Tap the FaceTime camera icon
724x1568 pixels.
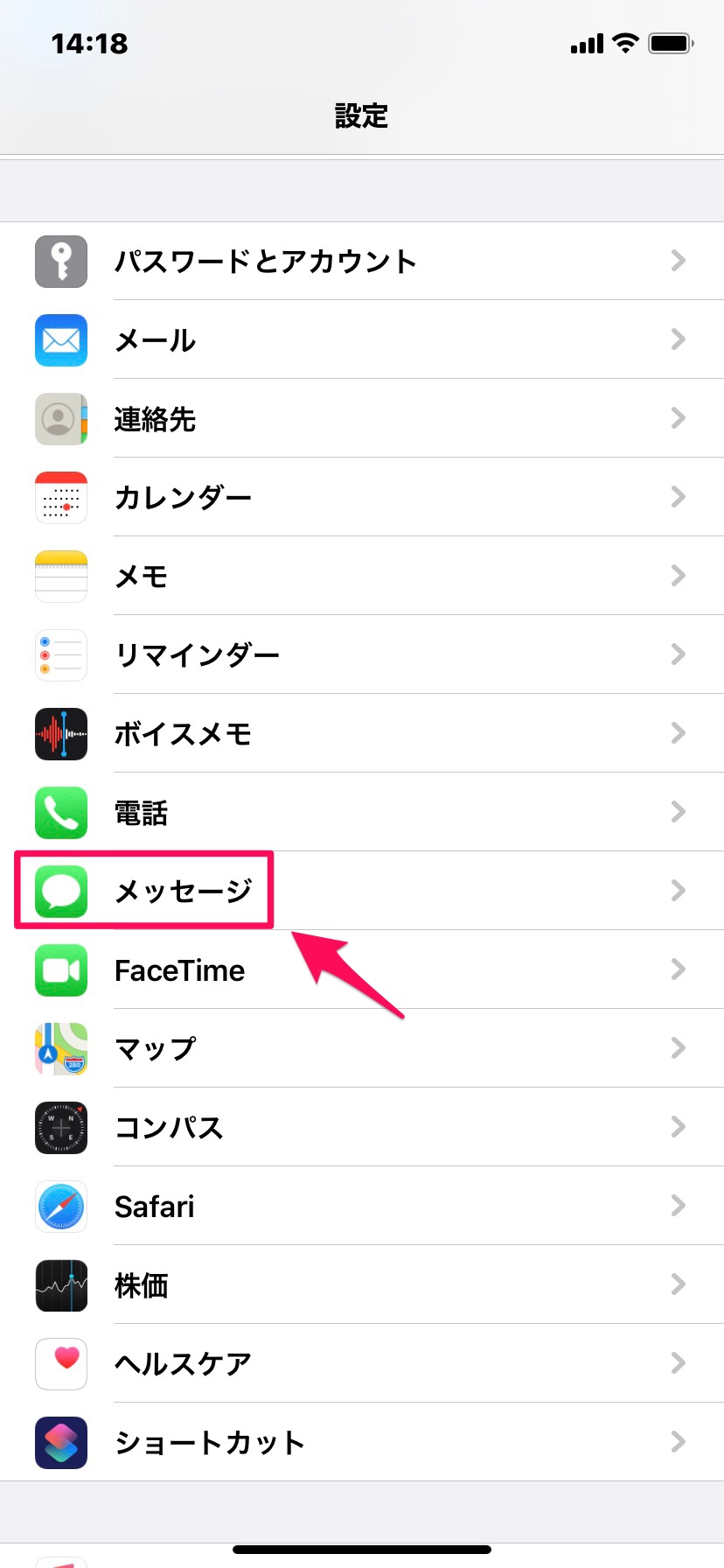[60, 969]
